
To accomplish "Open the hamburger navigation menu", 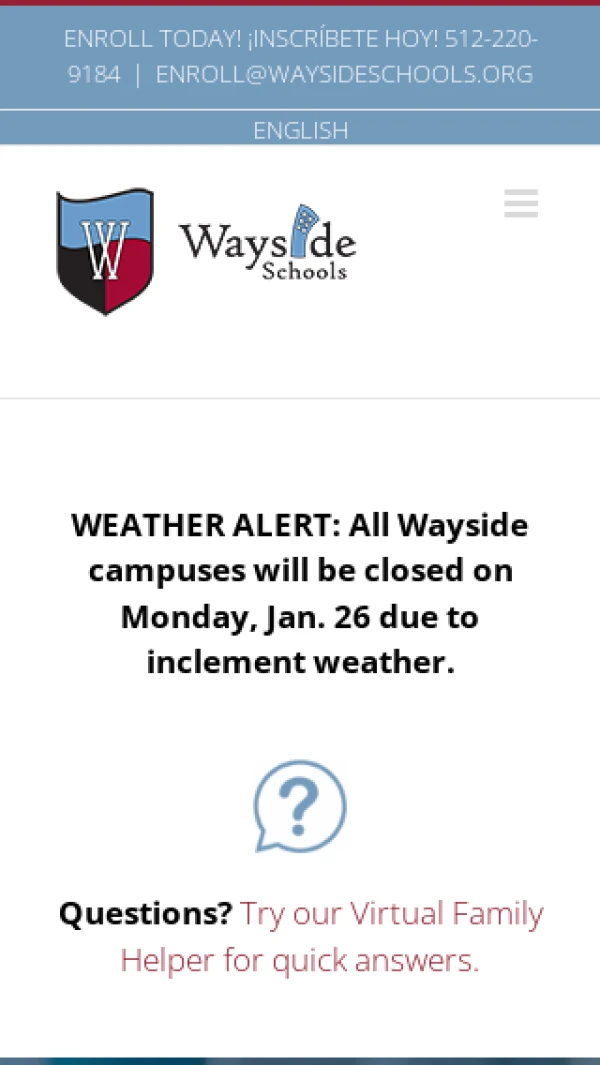I will 521,203.
